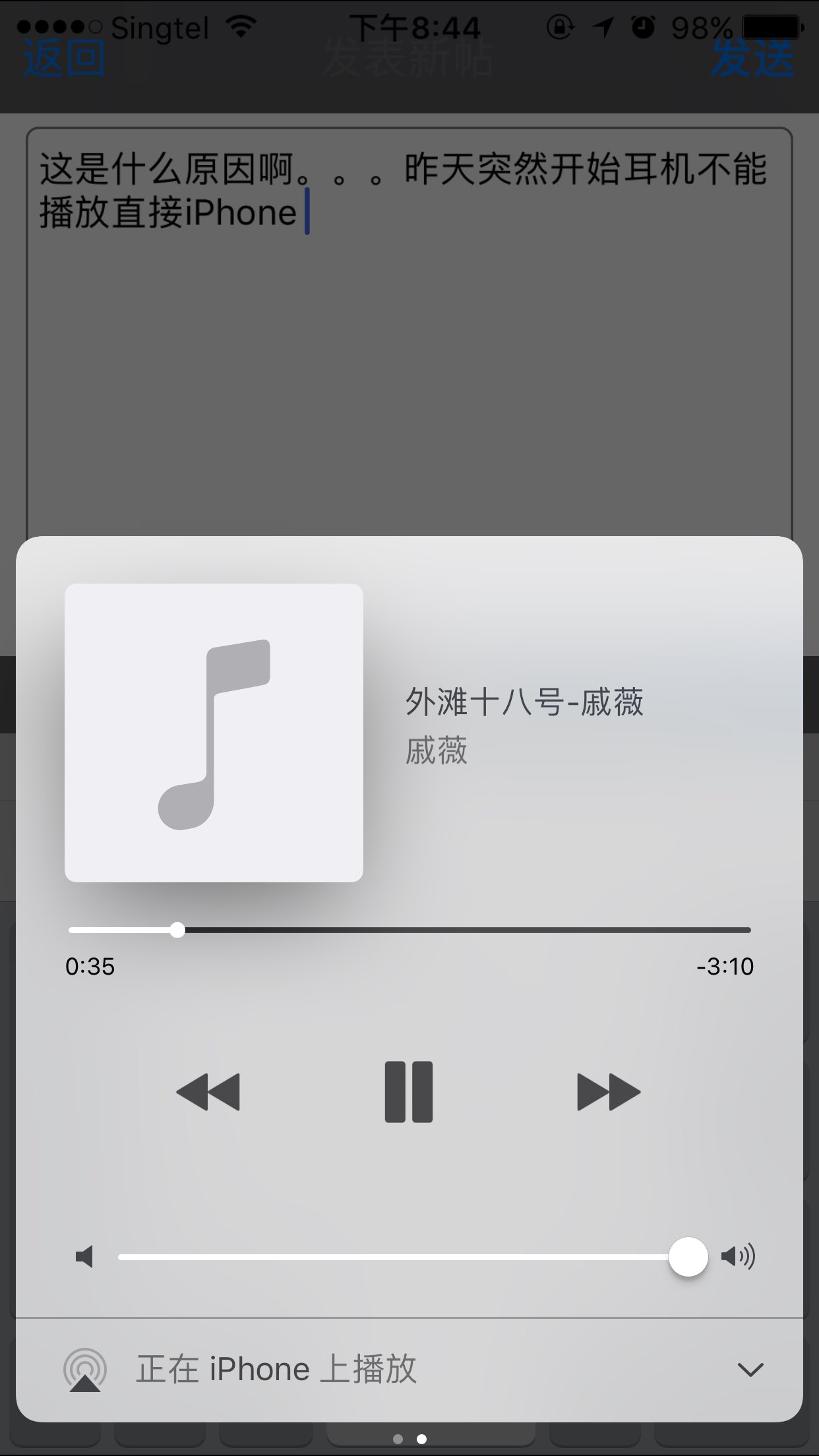The height and width of the screenshot is (1456, 819).
Task: Open the album artwork of the song
Action: coord(214,733)
